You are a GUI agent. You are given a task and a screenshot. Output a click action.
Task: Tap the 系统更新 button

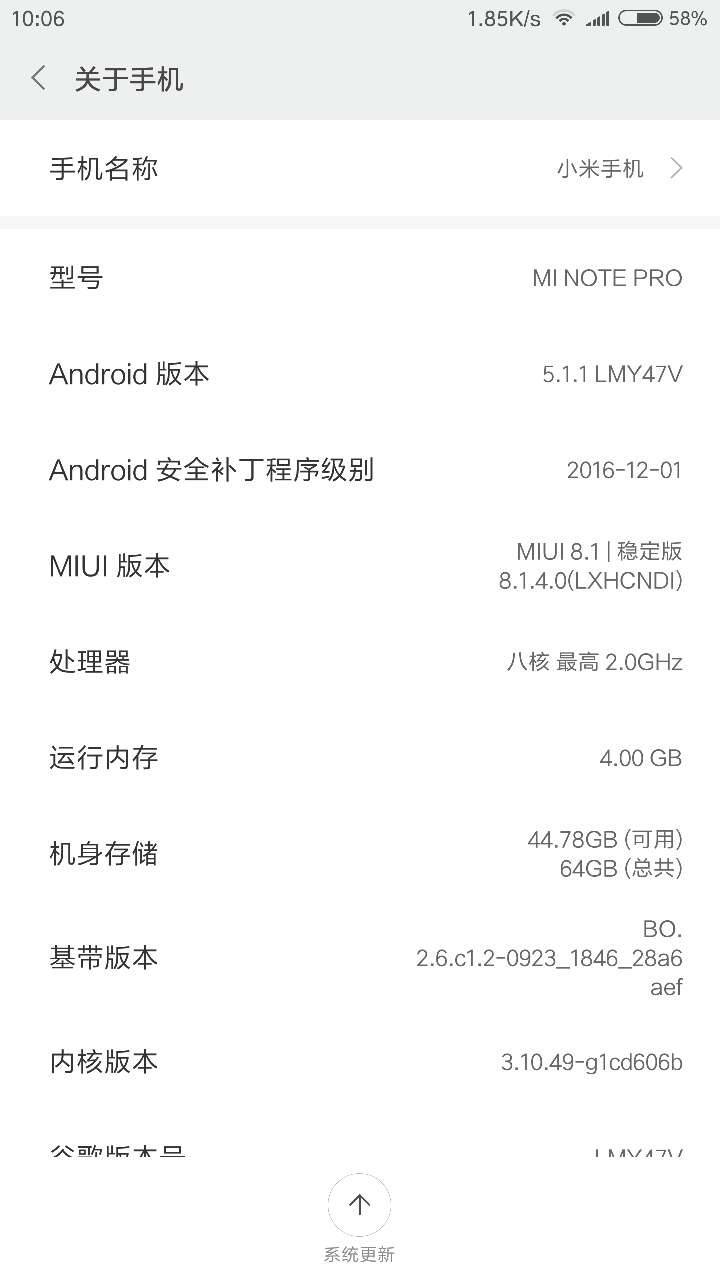pos(359,1206)
